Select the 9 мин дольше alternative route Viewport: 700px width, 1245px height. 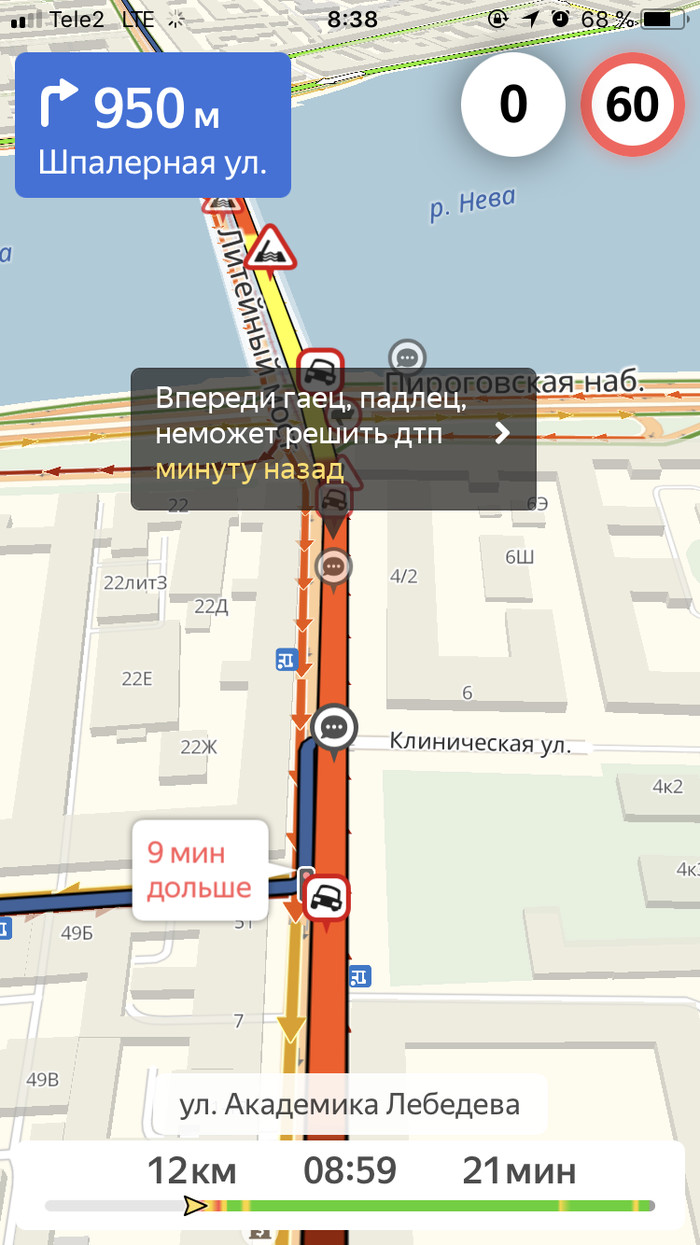tap(200, 869)
